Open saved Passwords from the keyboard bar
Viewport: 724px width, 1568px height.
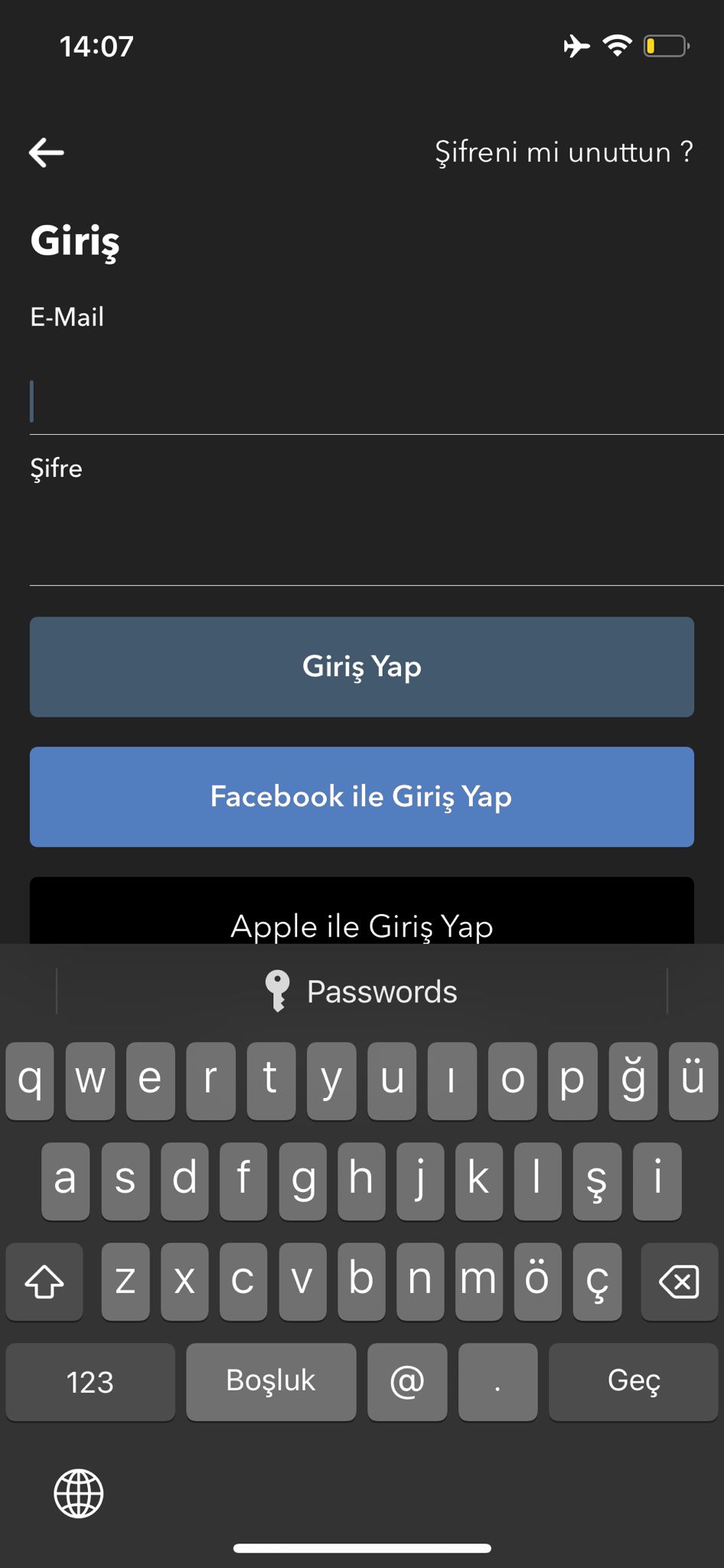tap(362, 991)
